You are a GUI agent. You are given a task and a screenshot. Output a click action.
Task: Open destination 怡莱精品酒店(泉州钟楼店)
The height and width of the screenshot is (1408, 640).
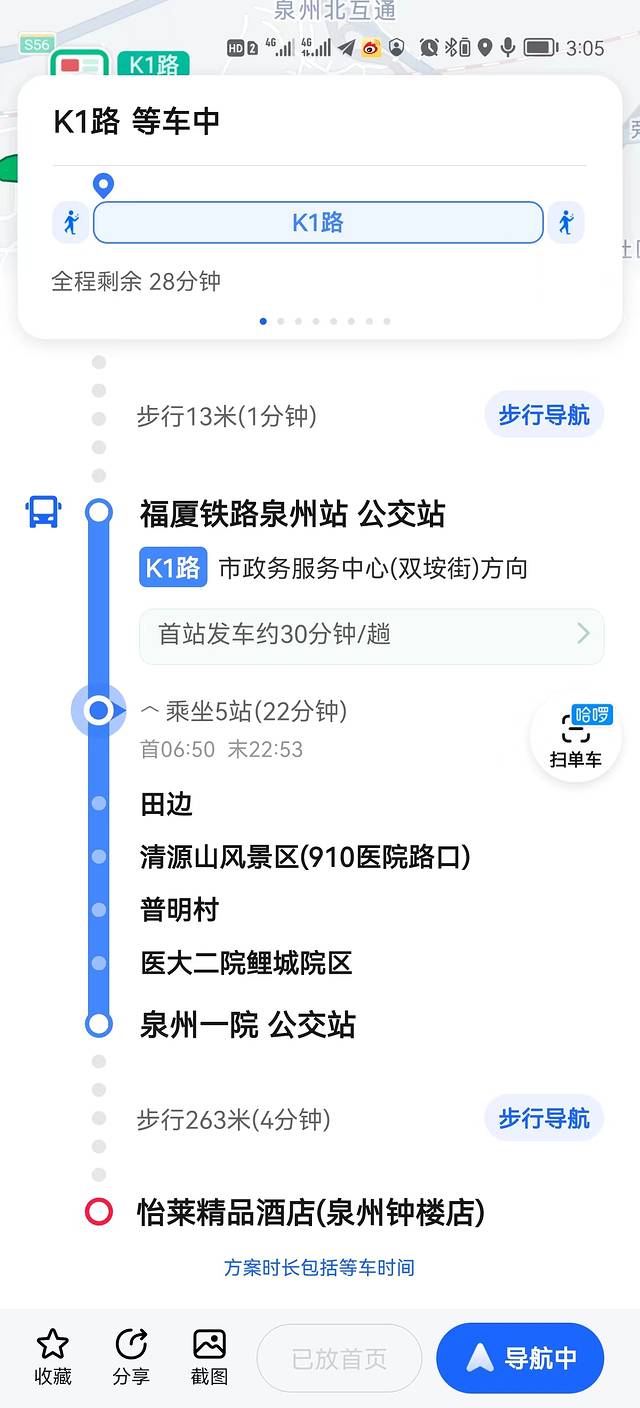coord(310,1213)
